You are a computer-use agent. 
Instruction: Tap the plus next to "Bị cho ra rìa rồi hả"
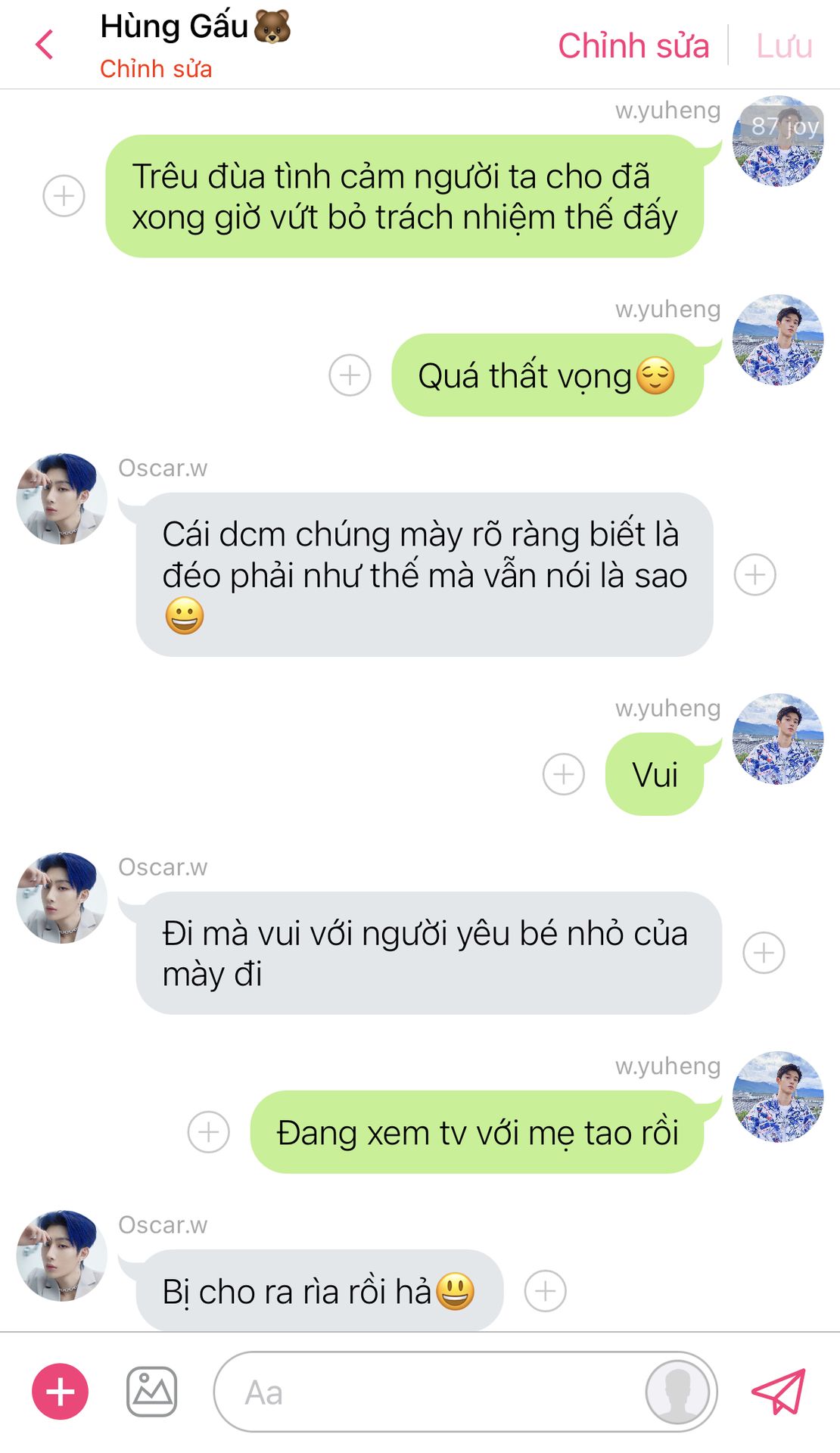click(x=546, y=1291)
